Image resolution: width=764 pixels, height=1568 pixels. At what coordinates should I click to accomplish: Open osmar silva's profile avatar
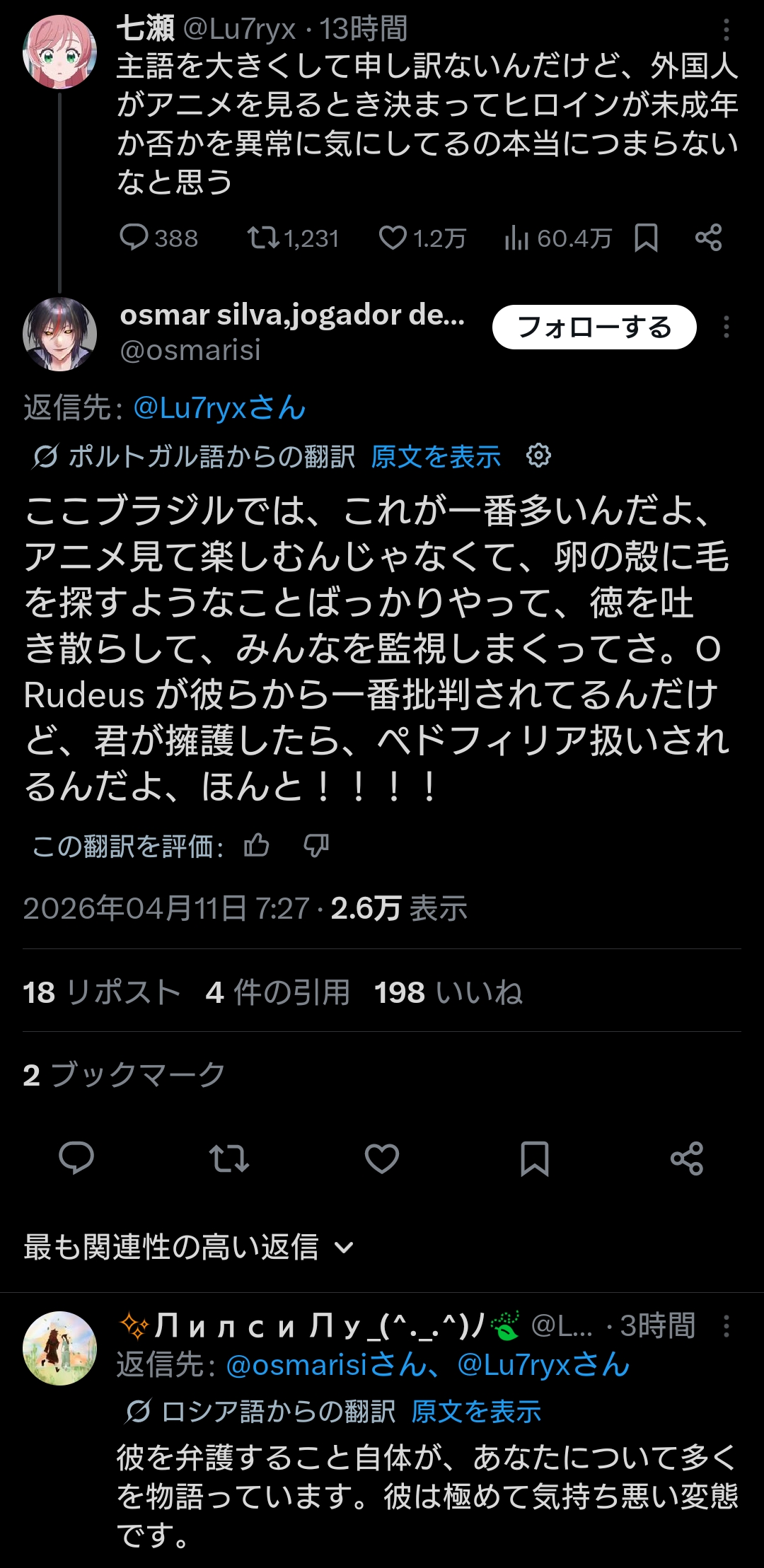coord(59,334)
